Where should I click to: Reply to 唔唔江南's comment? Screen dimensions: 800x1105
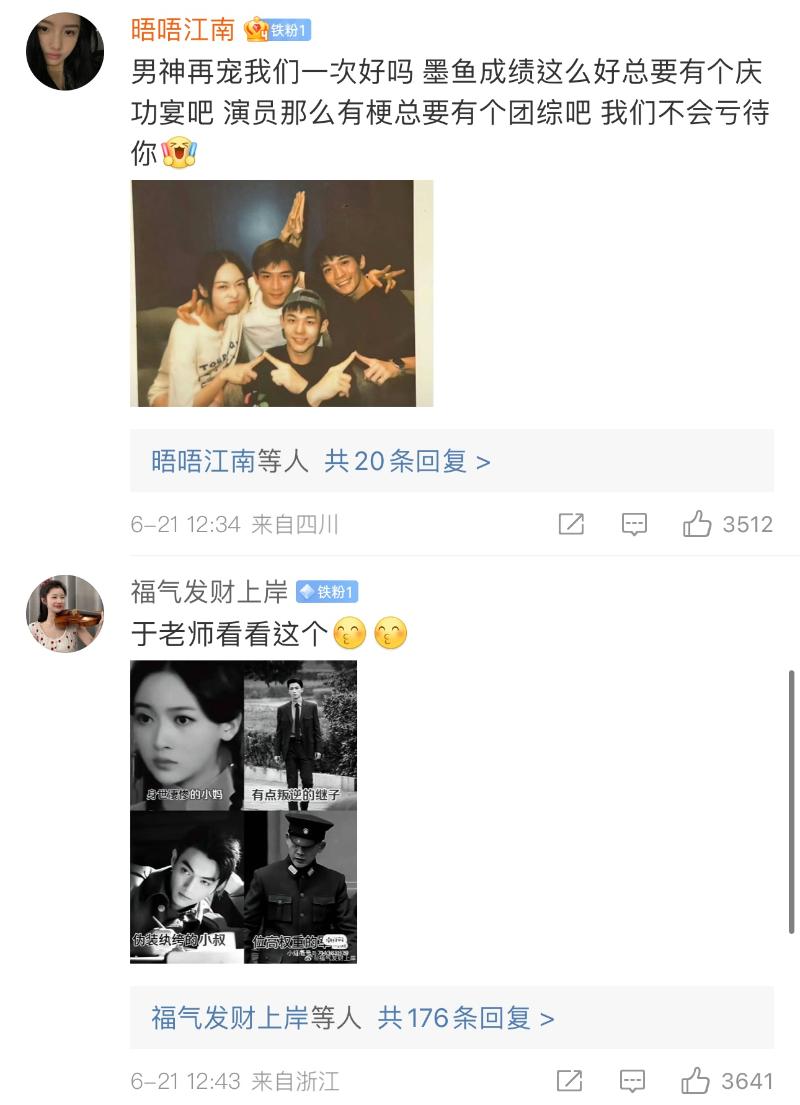point(634,524)
